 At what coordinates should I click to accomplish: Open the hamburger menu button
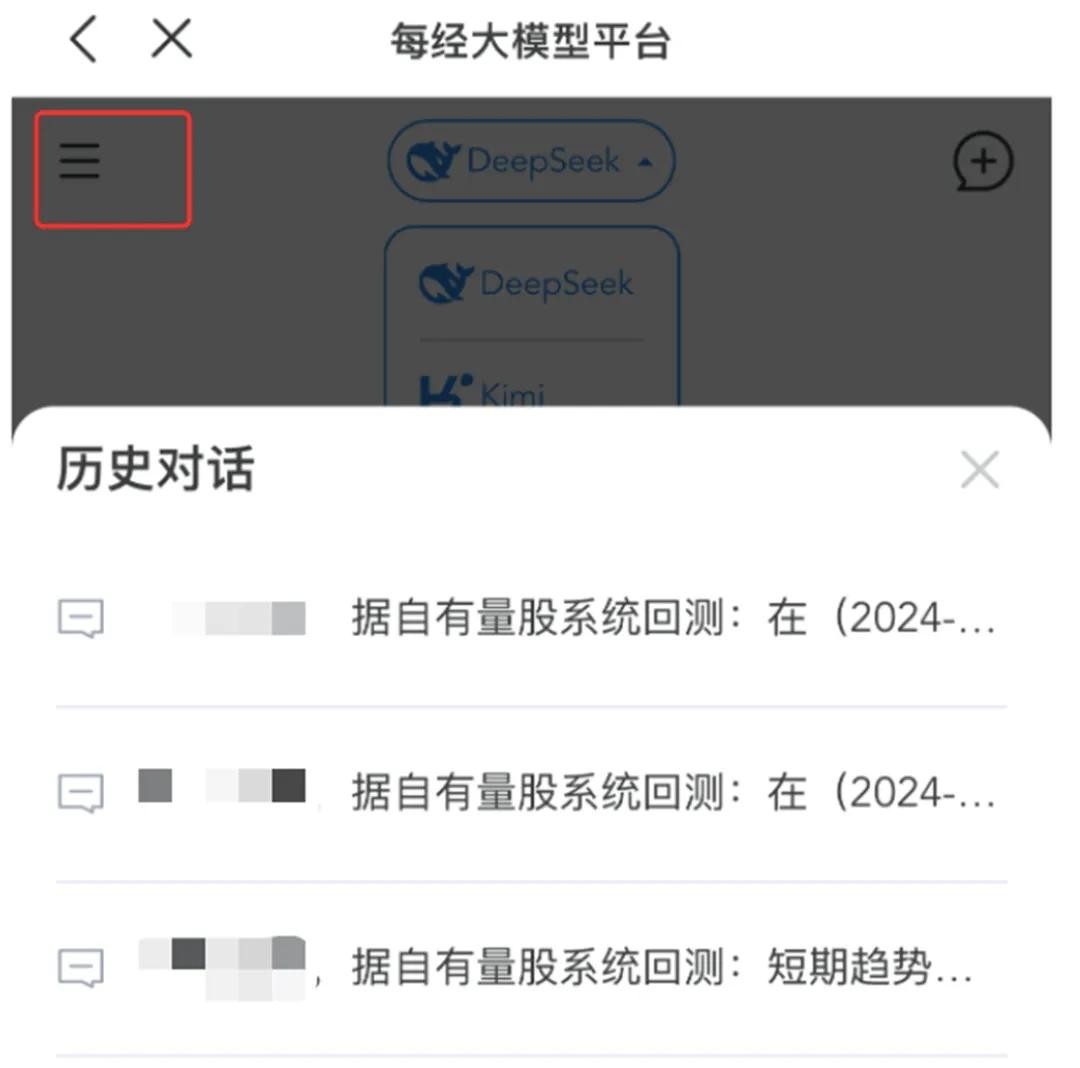pos(79,161)
